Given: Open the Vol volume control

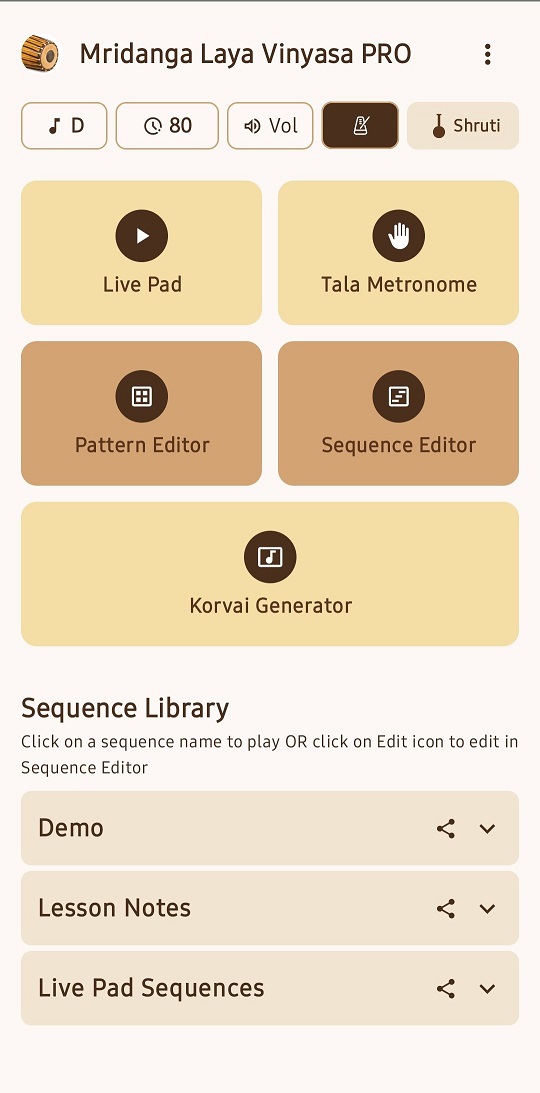Looking at the screenshot, I should coord(270,125).
